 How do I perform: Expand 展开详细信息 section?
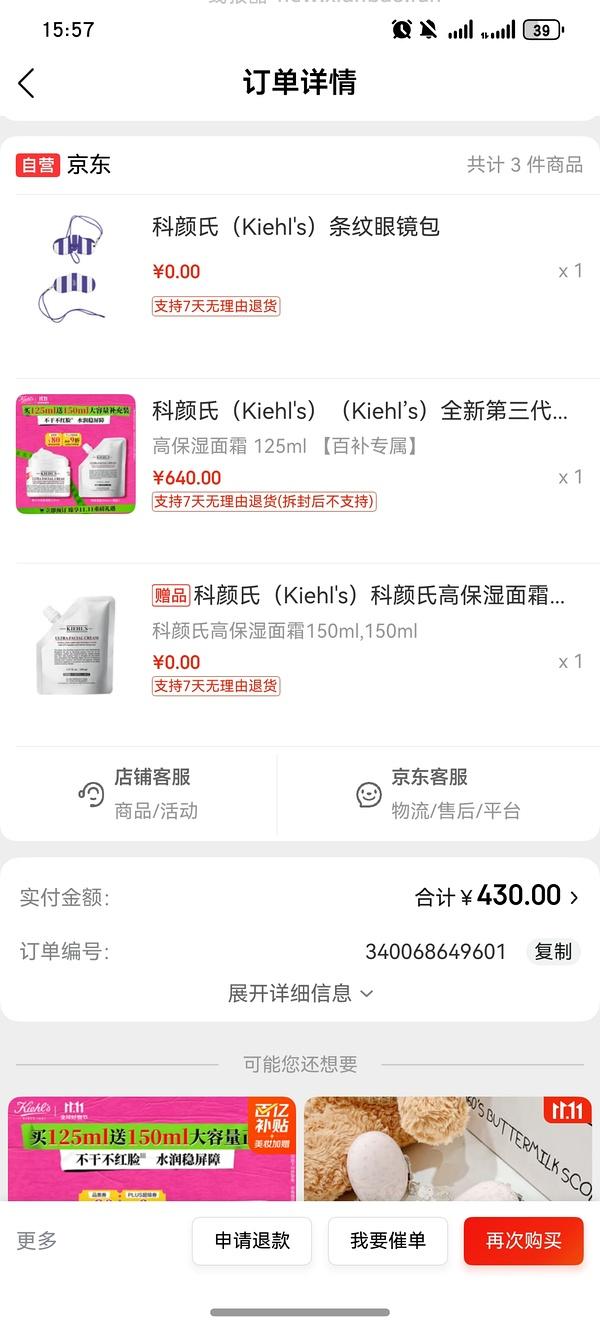[300, 993]
